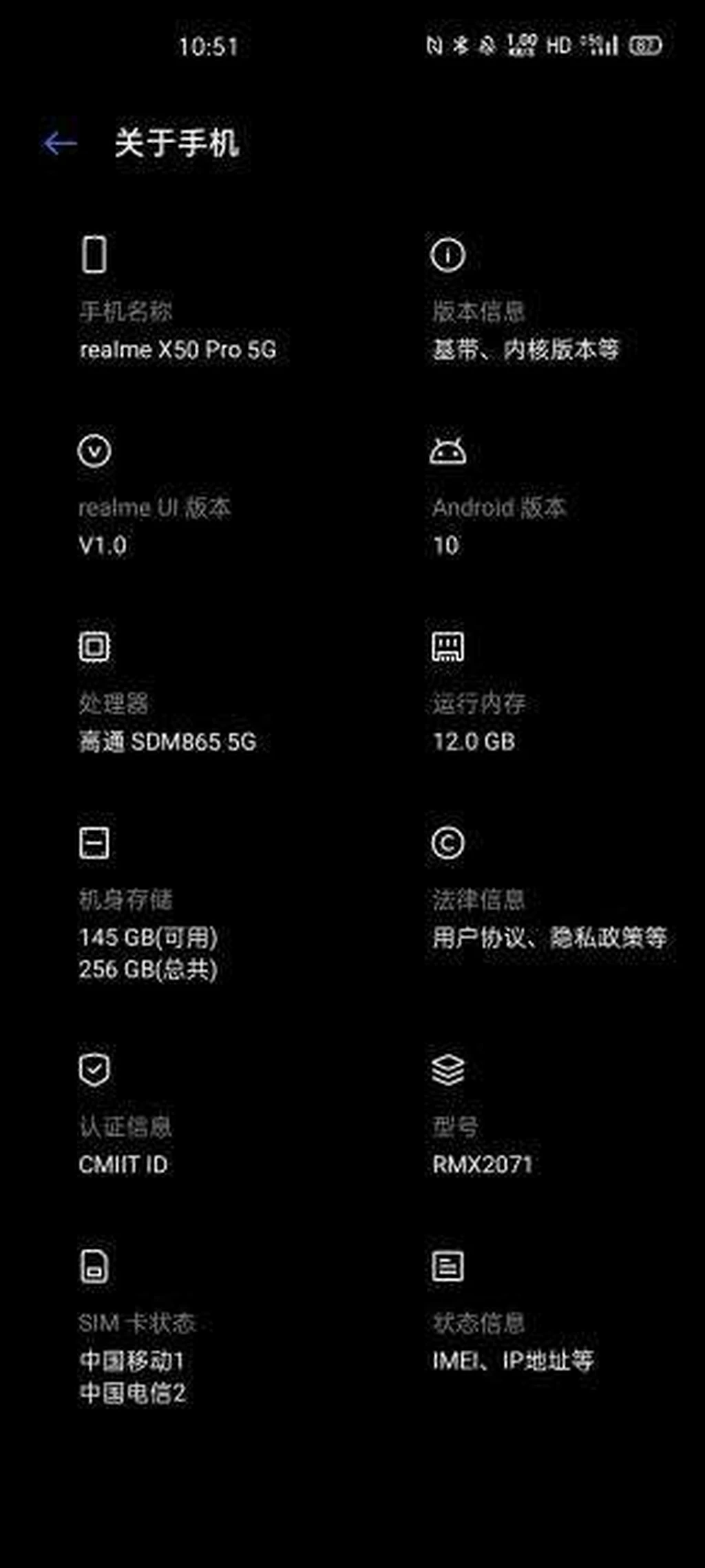
Task: Tap Android 版本 10 entry
Action: pos(498,526)
